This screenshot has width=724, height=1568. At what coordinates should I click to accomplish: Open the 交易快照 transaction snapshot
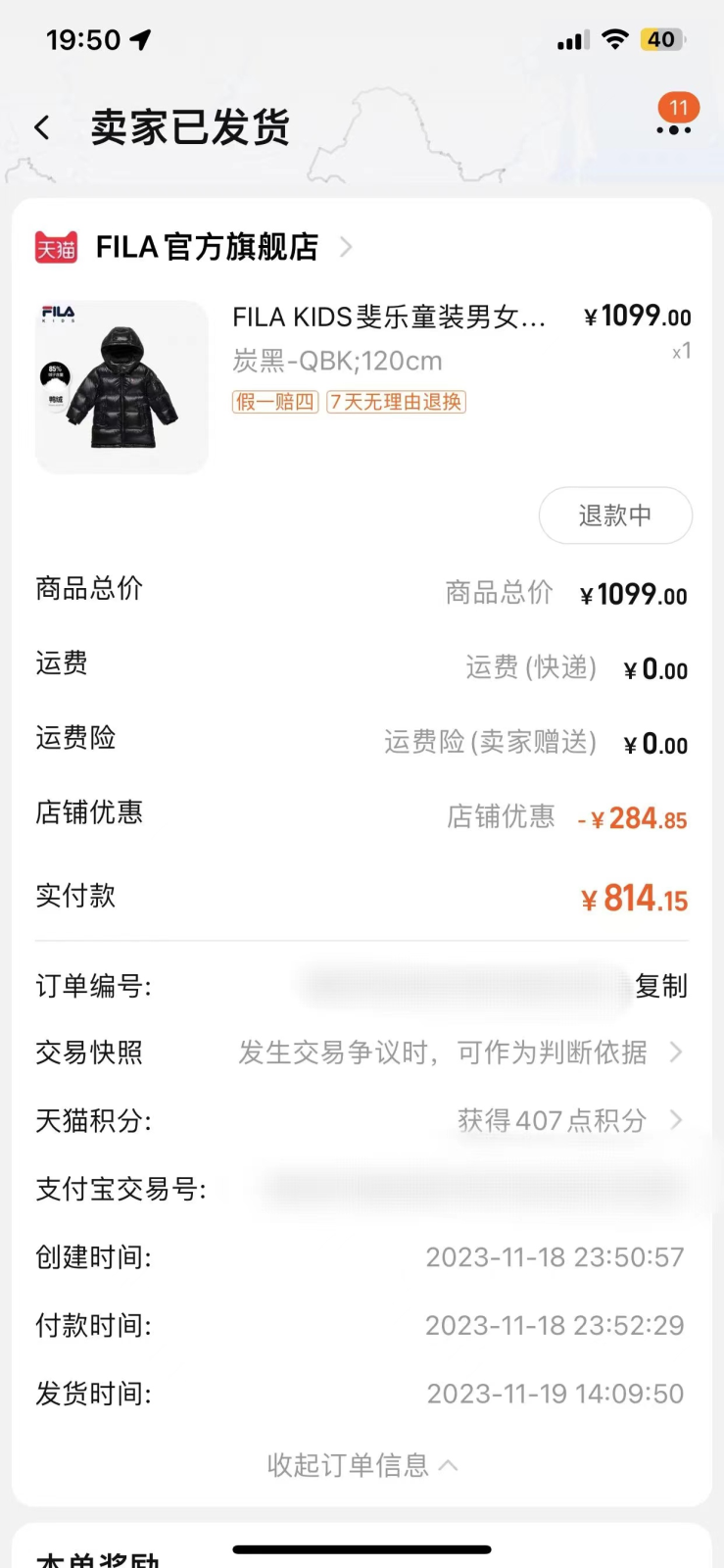point(362,1053)
